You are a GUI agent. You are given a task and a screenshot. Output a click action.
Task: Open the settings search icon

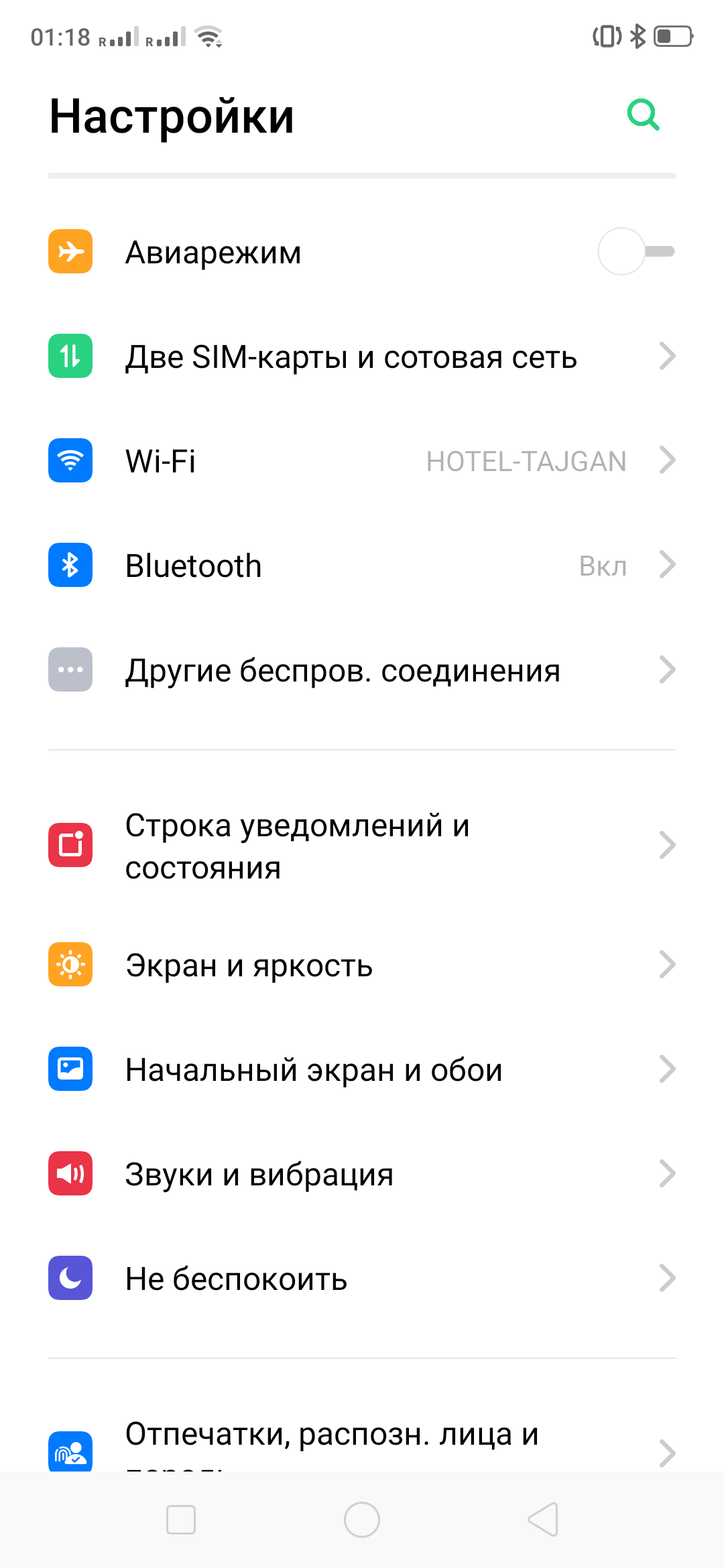click(643, 115)
